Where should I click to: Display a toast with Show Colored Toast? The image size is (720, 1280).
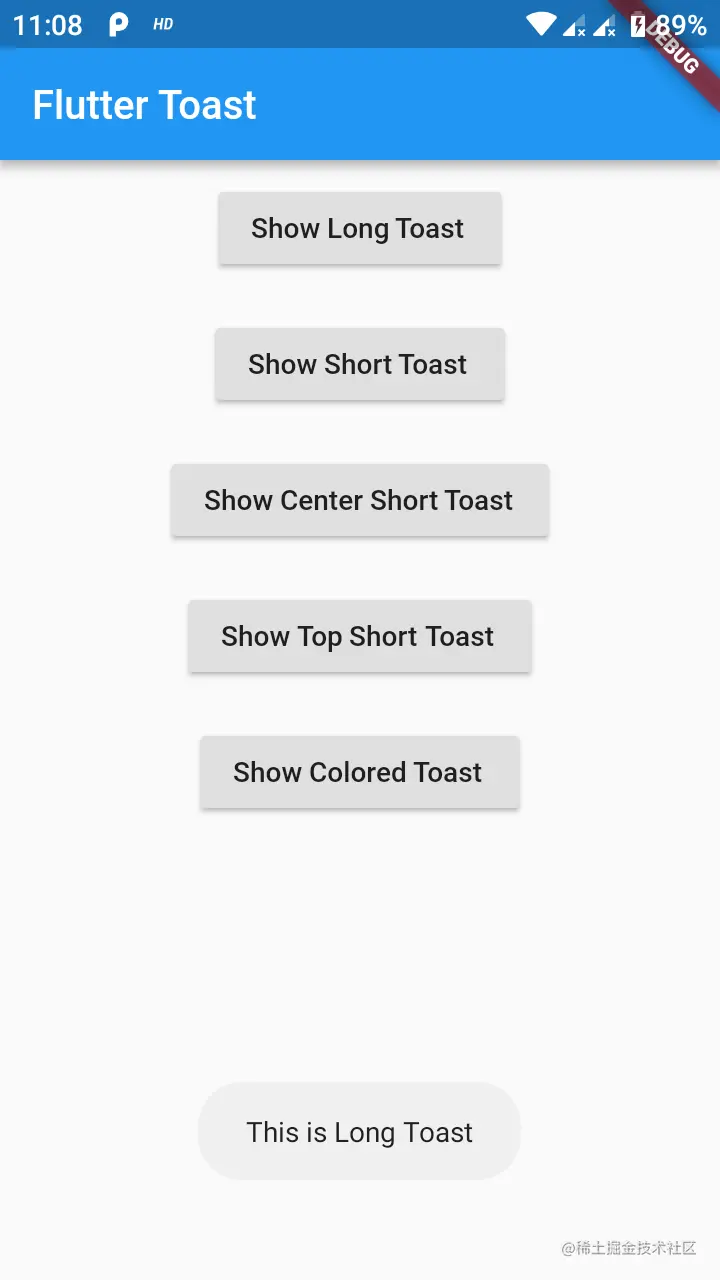point(359,773)
